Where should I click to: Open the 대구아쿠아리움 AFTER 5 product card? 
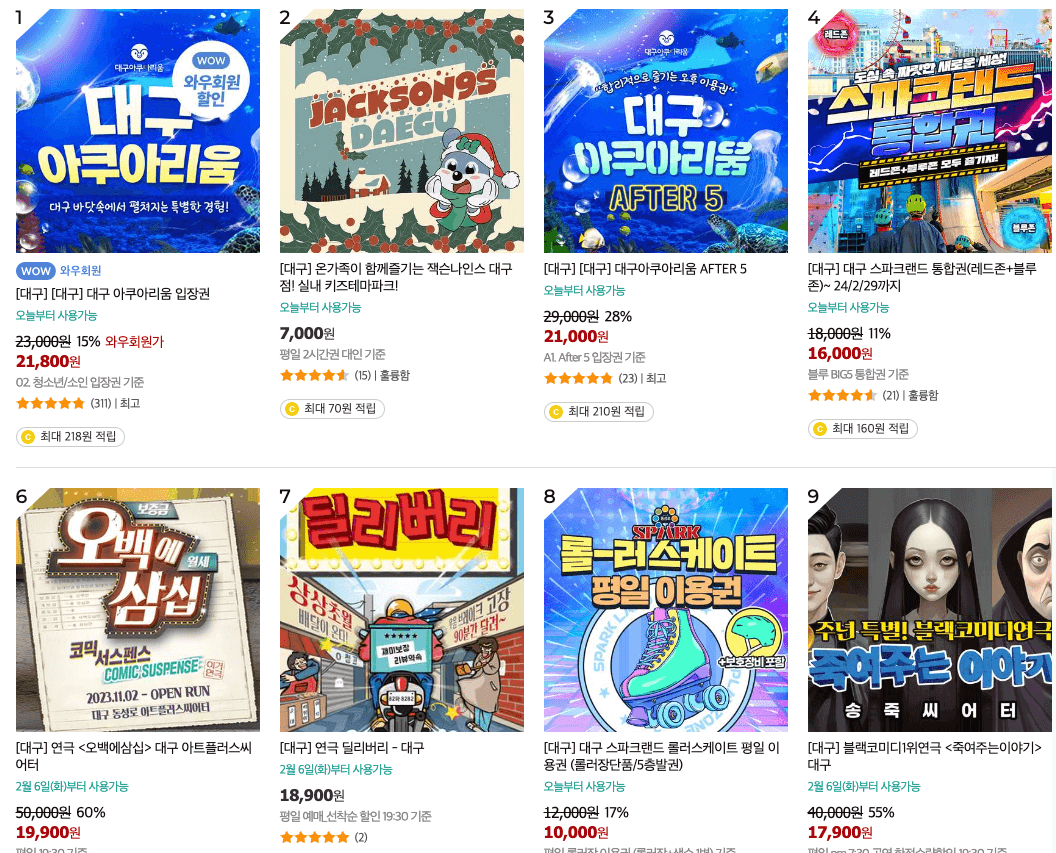(666, 131)
